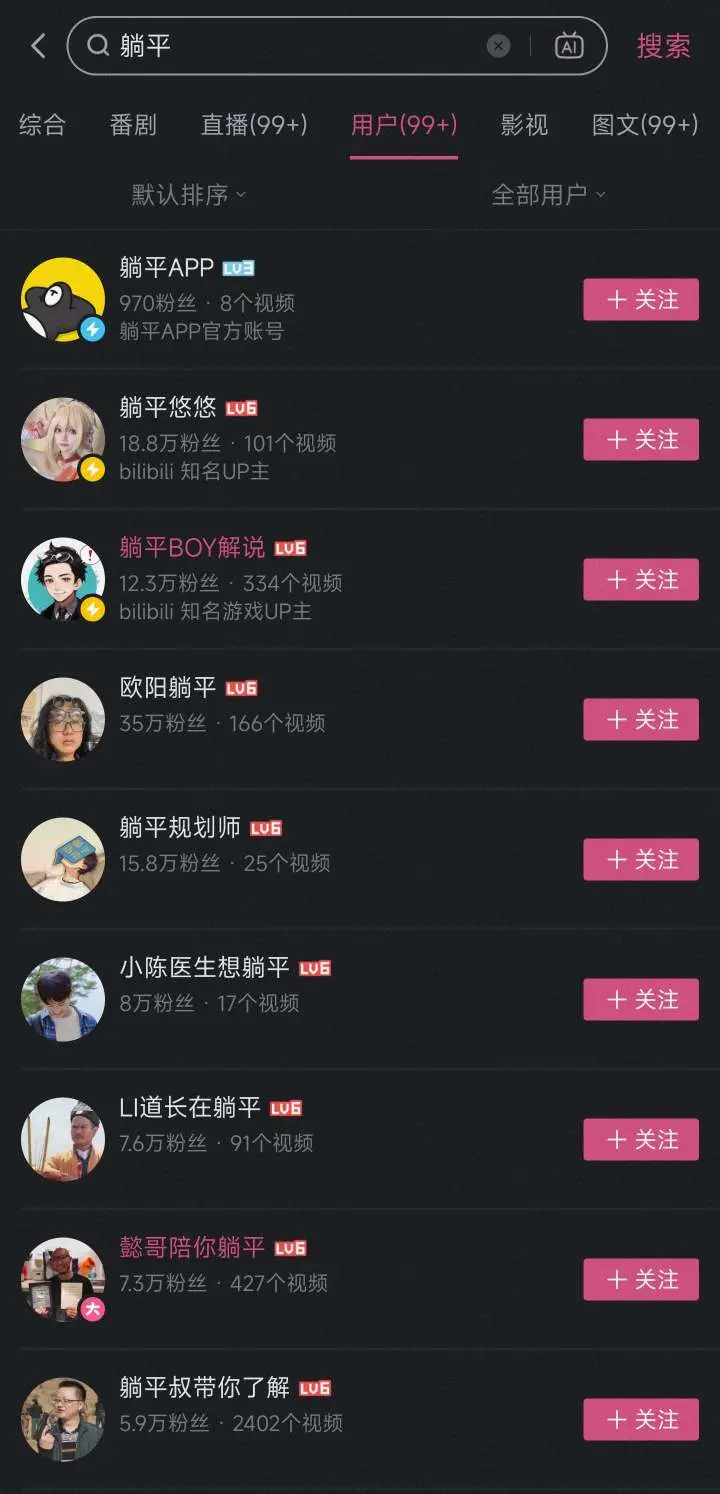
Task: View the profile of LI道长在躺平
Action: pyautogui.click(x=190, y=1108)
